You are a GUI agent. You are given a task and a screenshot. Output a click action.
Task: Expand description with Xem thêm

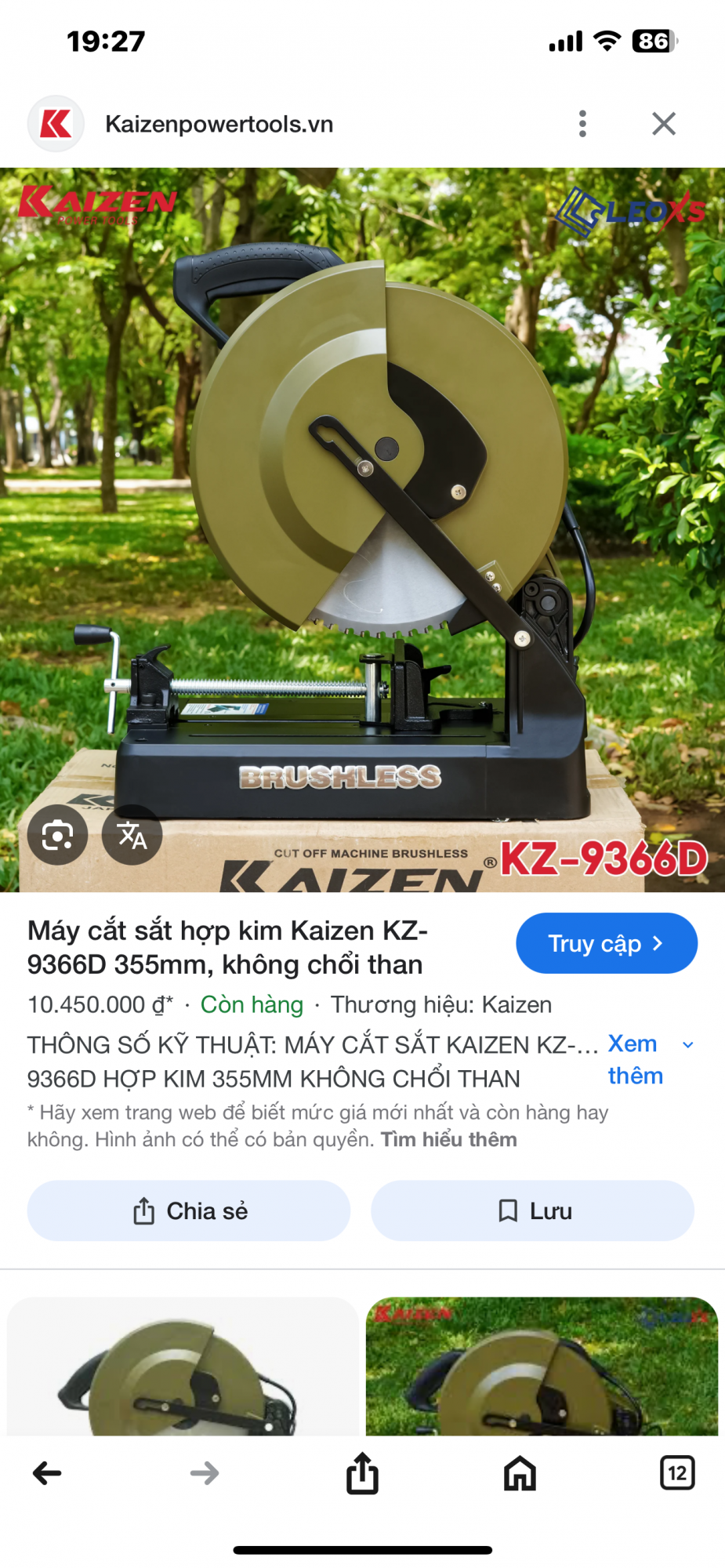coord(636,1059)
